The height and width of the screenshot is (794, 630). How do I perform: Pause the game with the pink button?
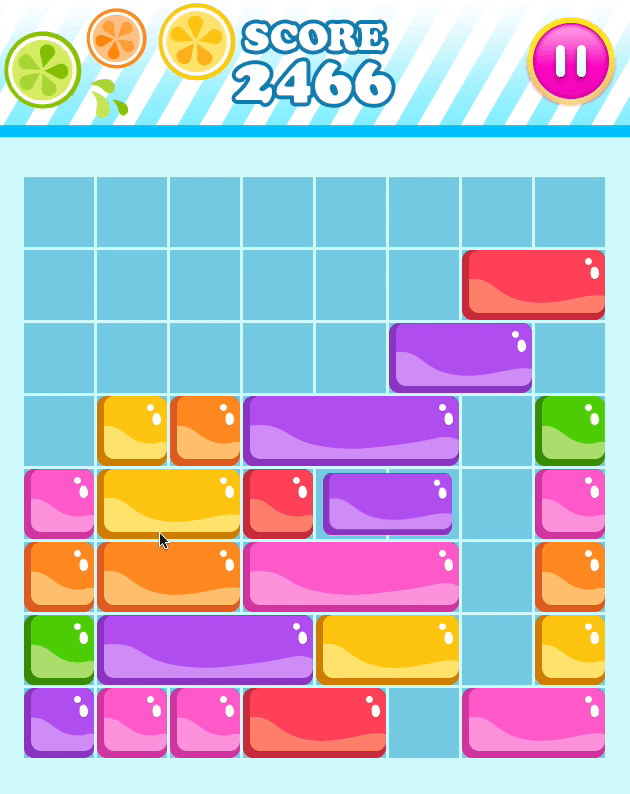coord(570,60)
